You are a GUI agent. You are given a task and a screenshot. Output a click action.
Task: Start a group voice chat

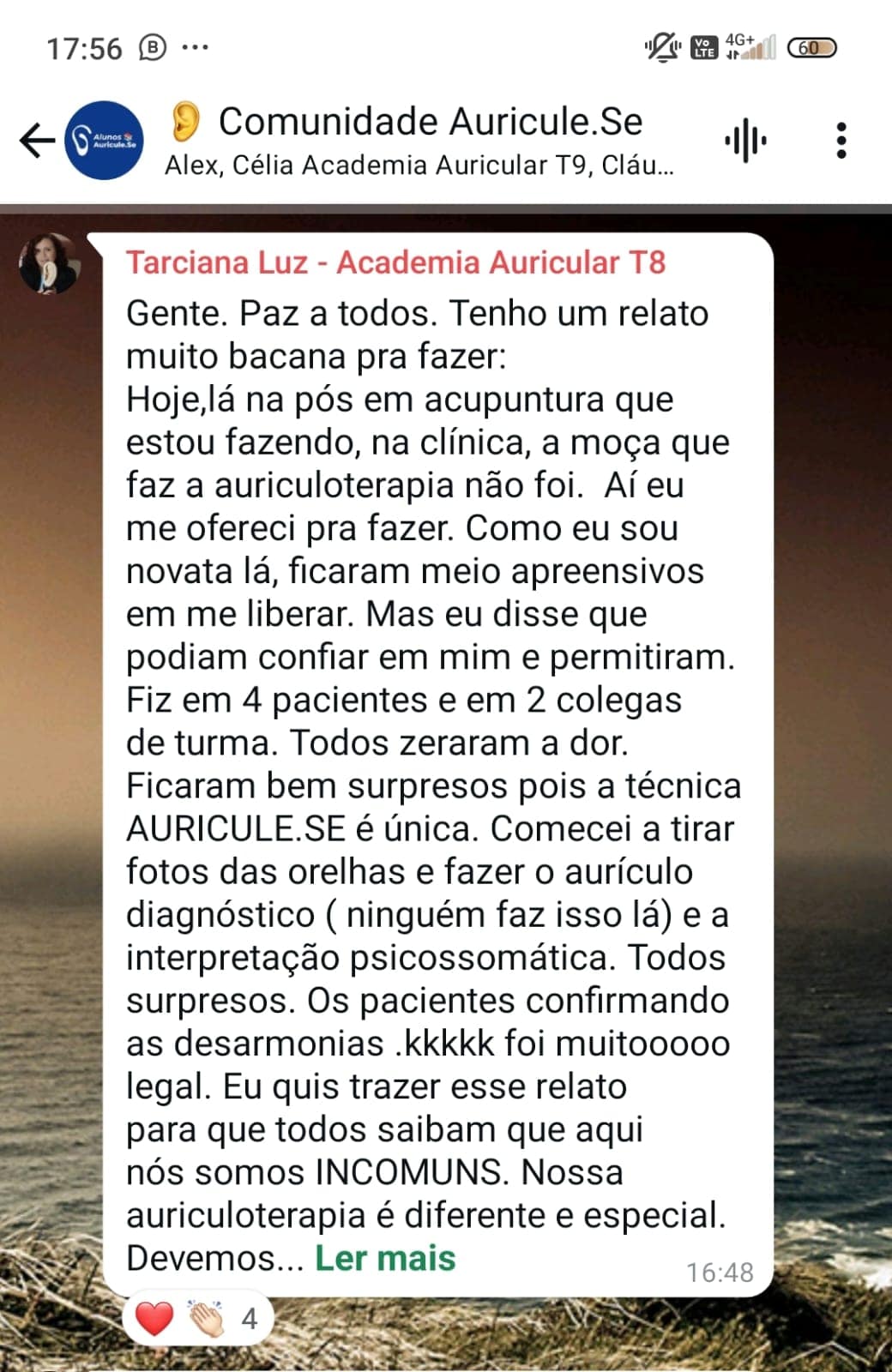tap(745, 141)
